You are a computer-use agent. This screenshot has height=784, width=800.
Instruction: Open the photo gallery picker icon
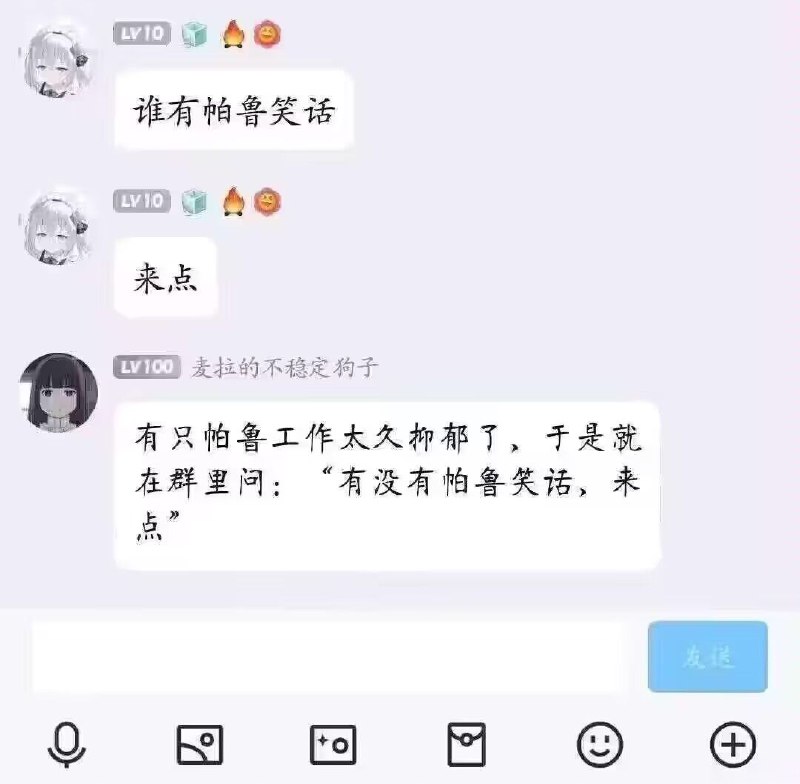199,745
